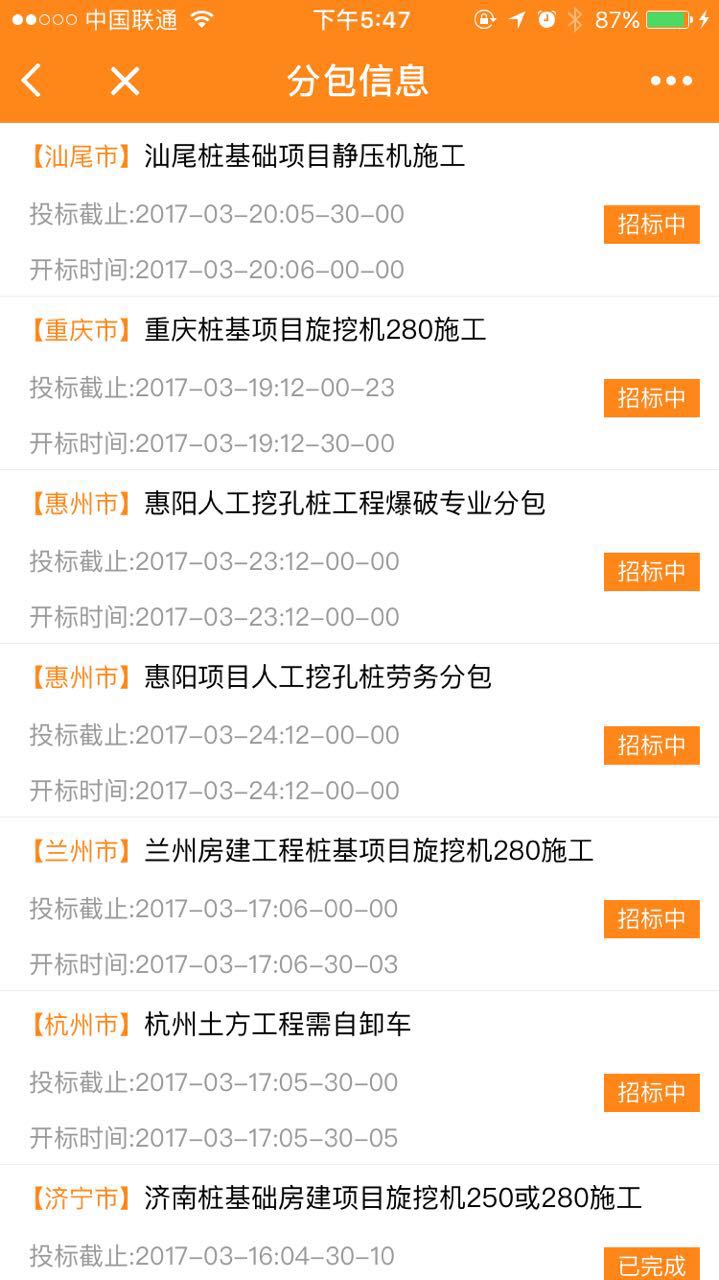
Task: Open 杭州土方工程需自卸车 item
Action: pos(278,1025)
